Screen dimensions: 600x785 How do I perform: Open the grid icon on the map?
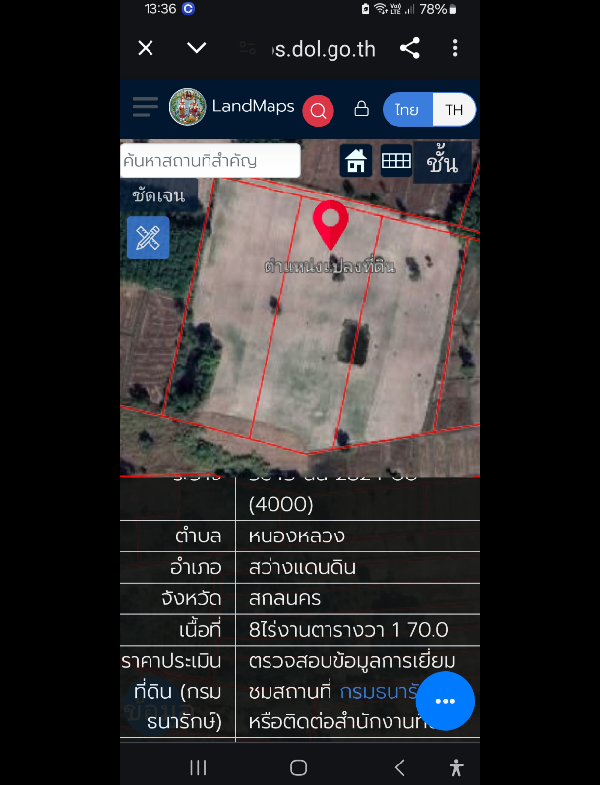point(396,160)
